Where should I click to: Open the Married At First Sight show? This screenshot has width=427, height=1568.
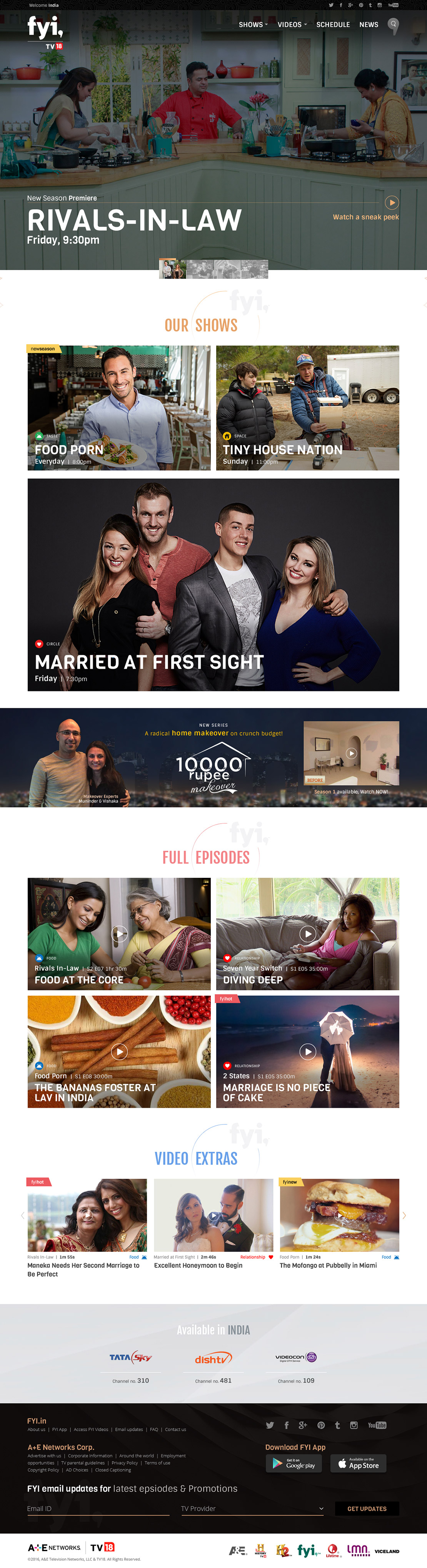click(213, 584)
